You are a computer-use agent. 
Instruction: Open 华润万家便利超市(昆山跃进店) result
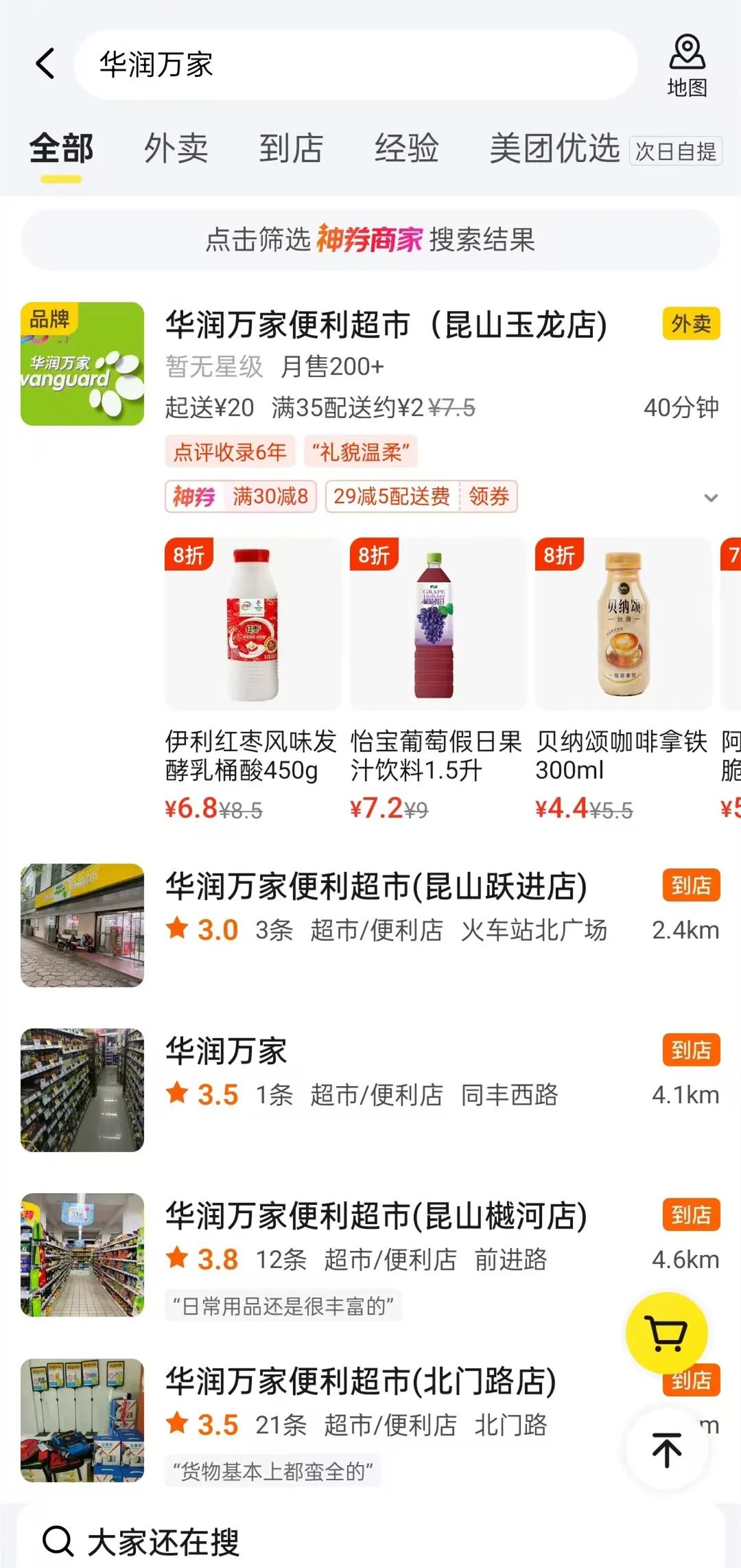tap(376, 887)
